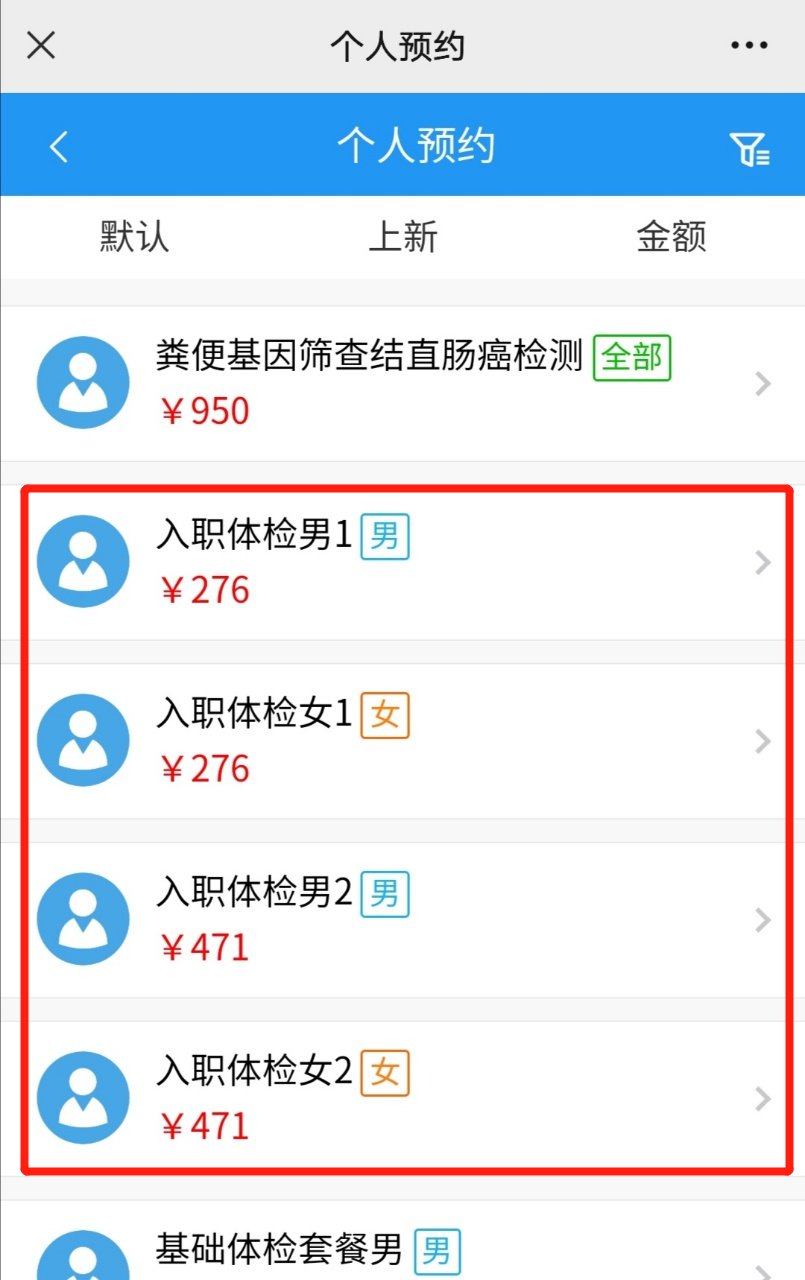Open the filter icon in blue header

click(749, 148)
